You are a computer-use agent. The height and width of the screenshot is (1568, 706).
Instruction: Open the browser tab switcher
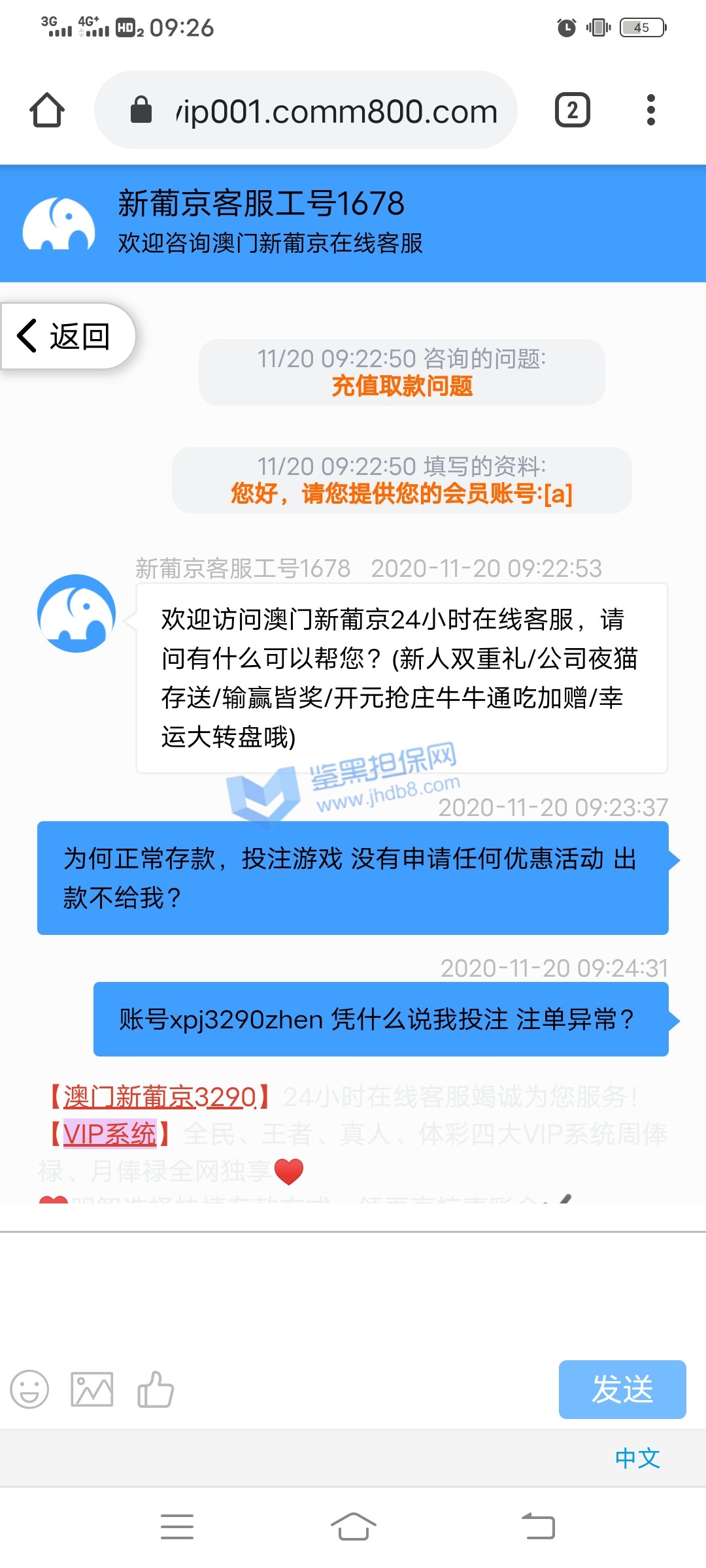(x=572, y=110)
